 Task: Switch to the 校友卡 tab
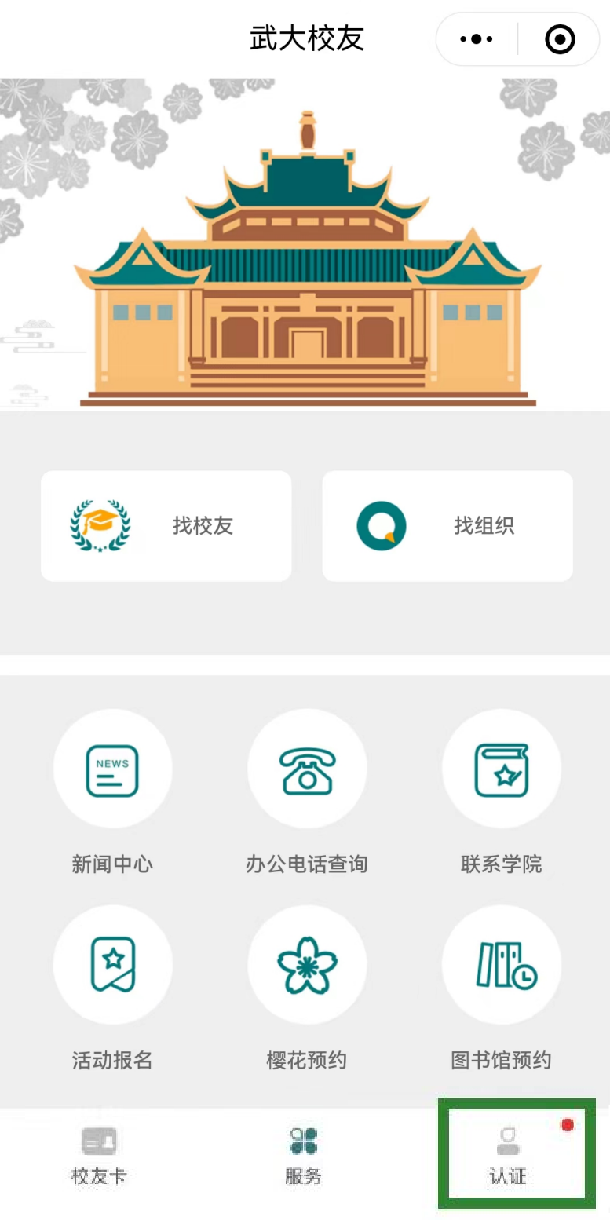click(x=99, y=1155)
